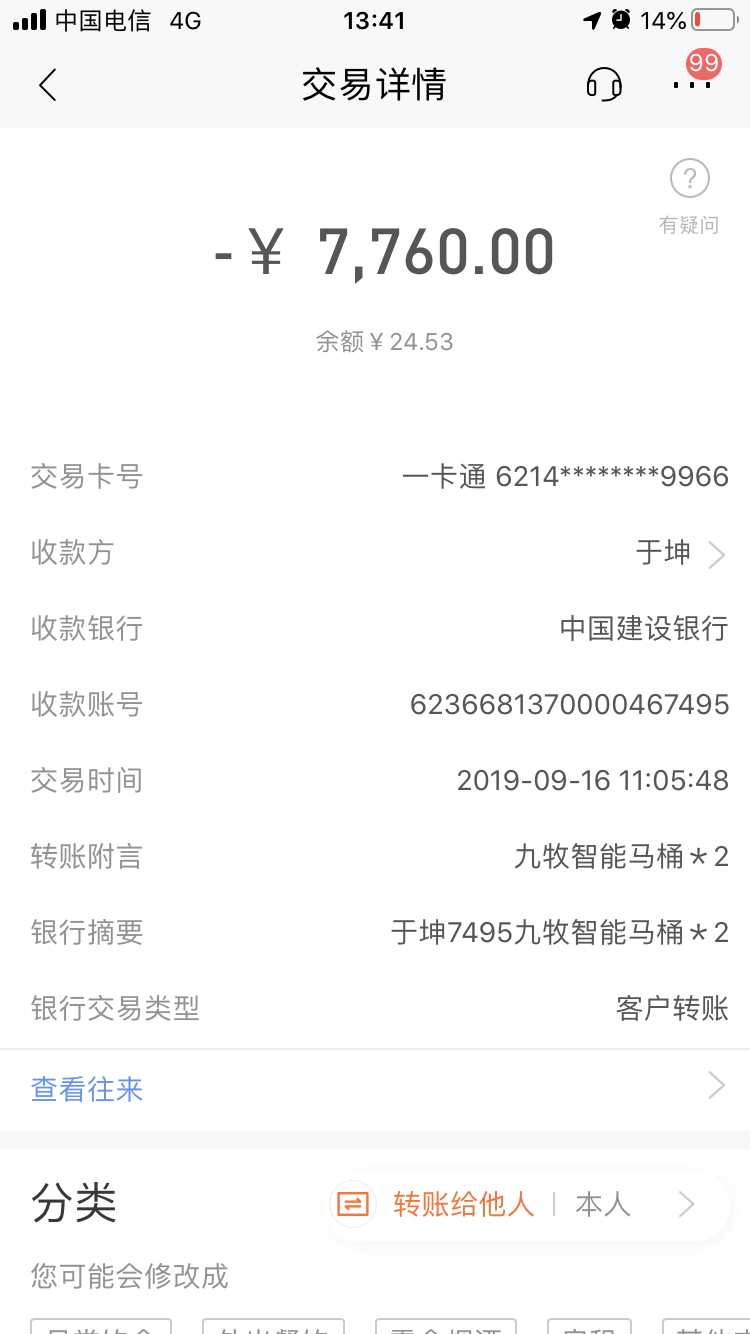Image resolution: width=750 pixels, height=1334 pixels.
Task: Open 查看往来 transaction history
Action: point(375,1088)
